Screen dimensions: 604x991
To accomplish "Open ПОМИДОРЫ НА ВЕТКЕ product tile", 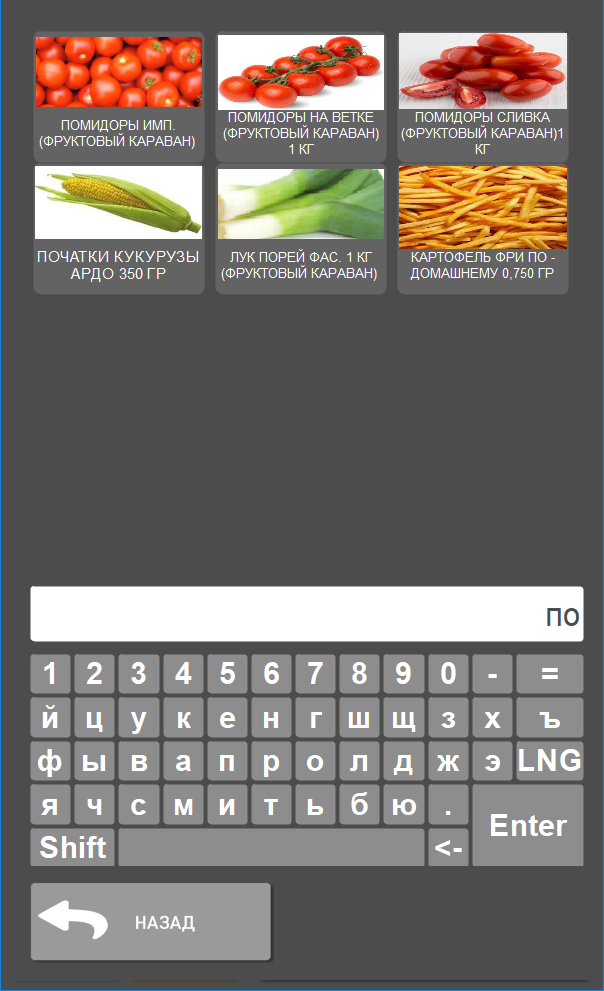I will tap(301, 97).
